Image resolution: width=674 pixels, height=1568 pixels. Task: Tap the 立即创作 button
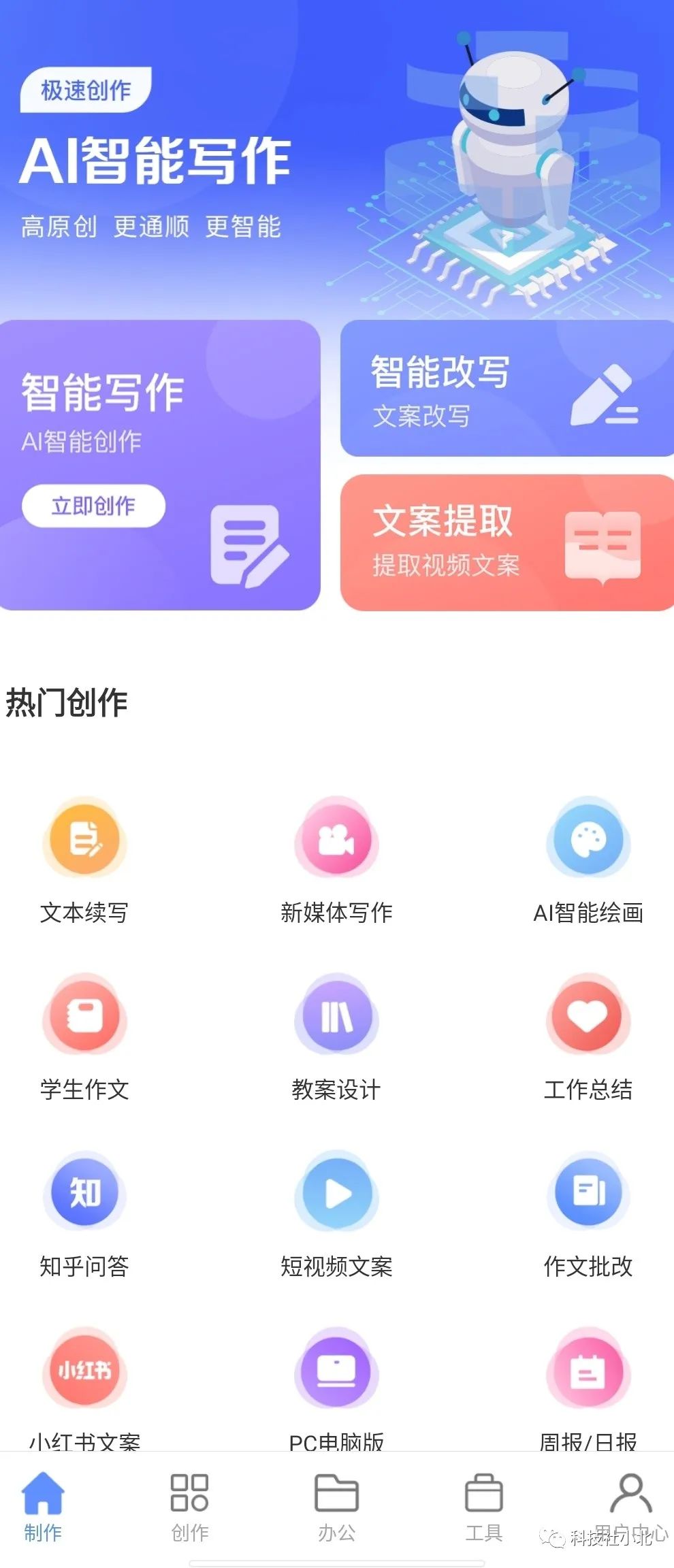[x=93, y=506]
